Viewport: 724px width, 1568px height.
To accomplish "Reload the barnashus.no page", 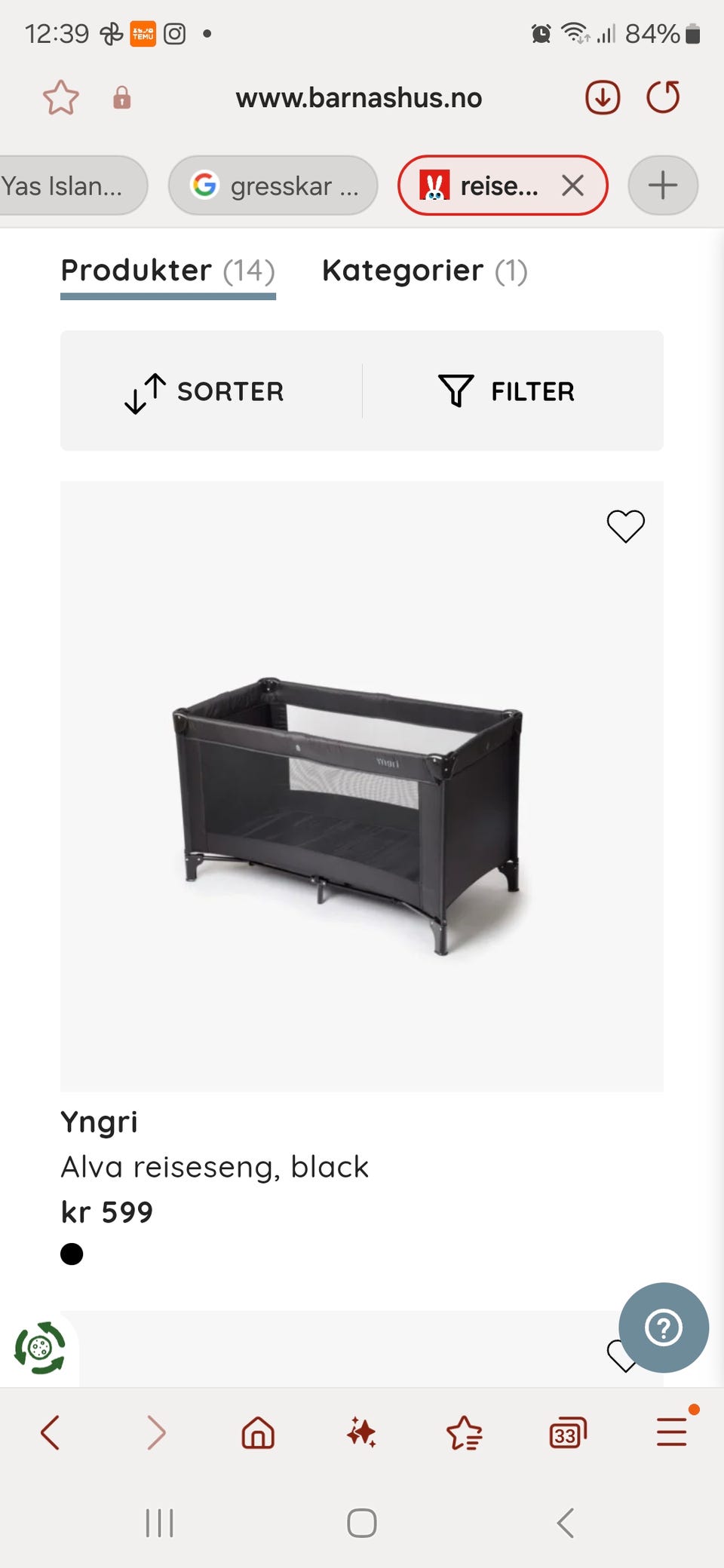I will tap(663, 98).
